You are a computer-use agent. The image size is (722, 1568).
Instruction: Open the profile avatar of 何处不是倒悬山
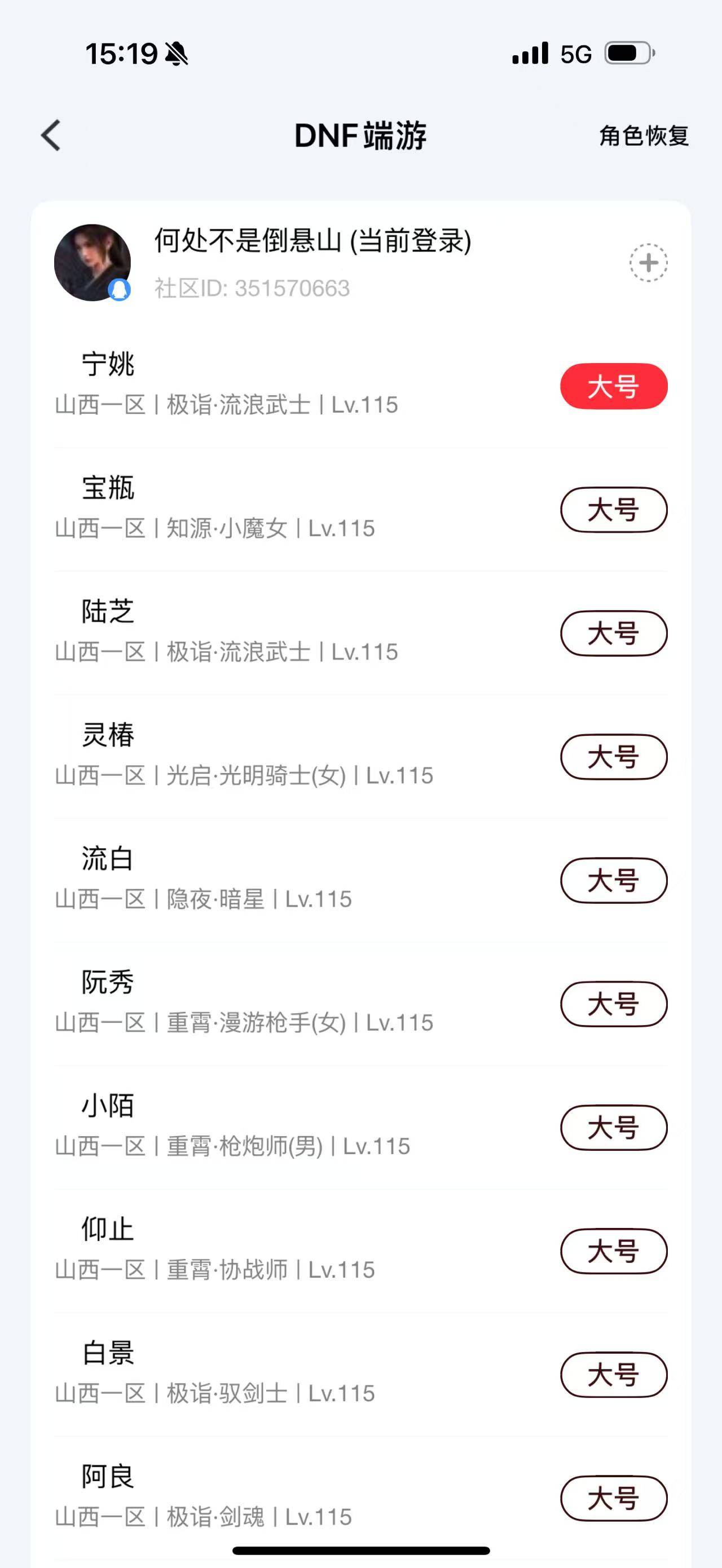click(93, 260)
